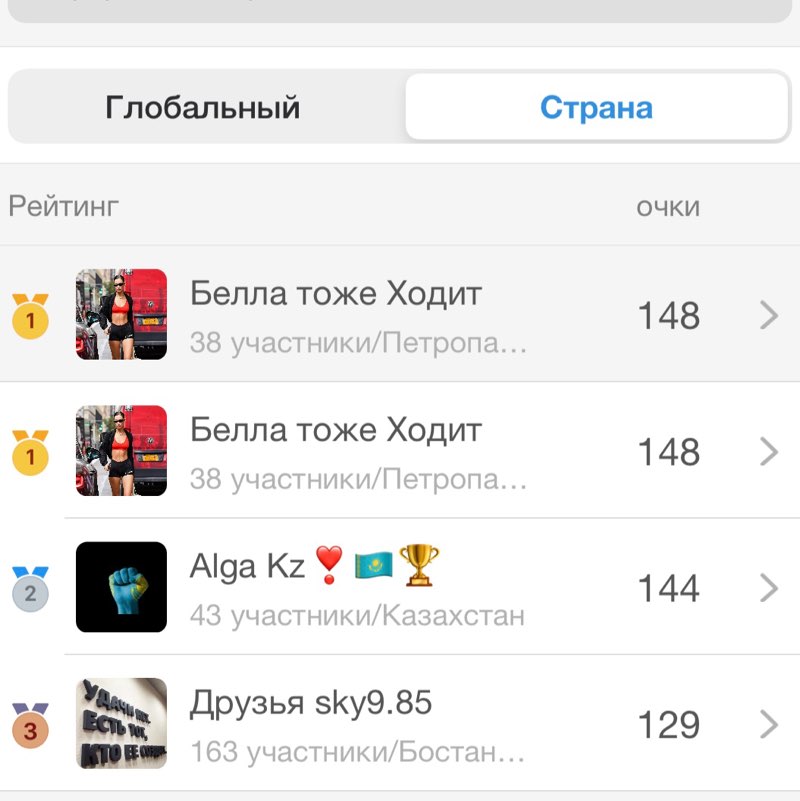This screenshot has height=801, width=800.
Task: Switch to the Глобальный tab
Action: pyautogui.click(x=203, y=105)
